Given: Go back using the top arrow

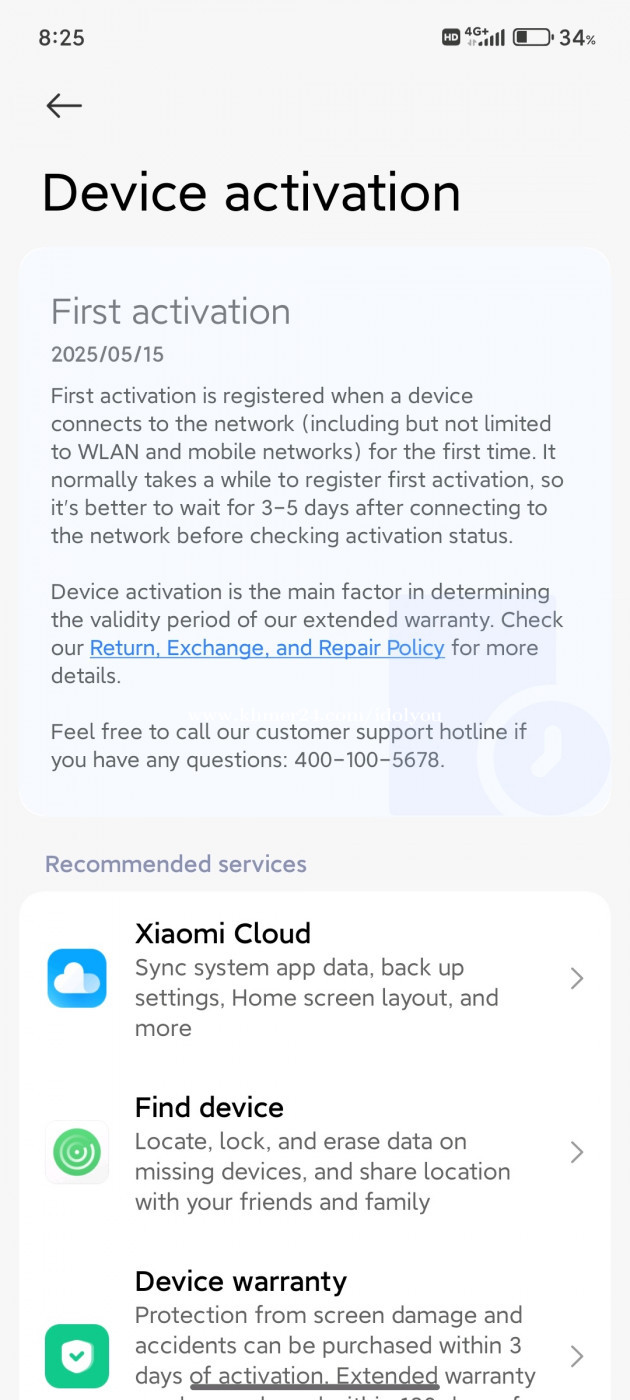Looking at the screenshot, I should [x=64, y=105].
